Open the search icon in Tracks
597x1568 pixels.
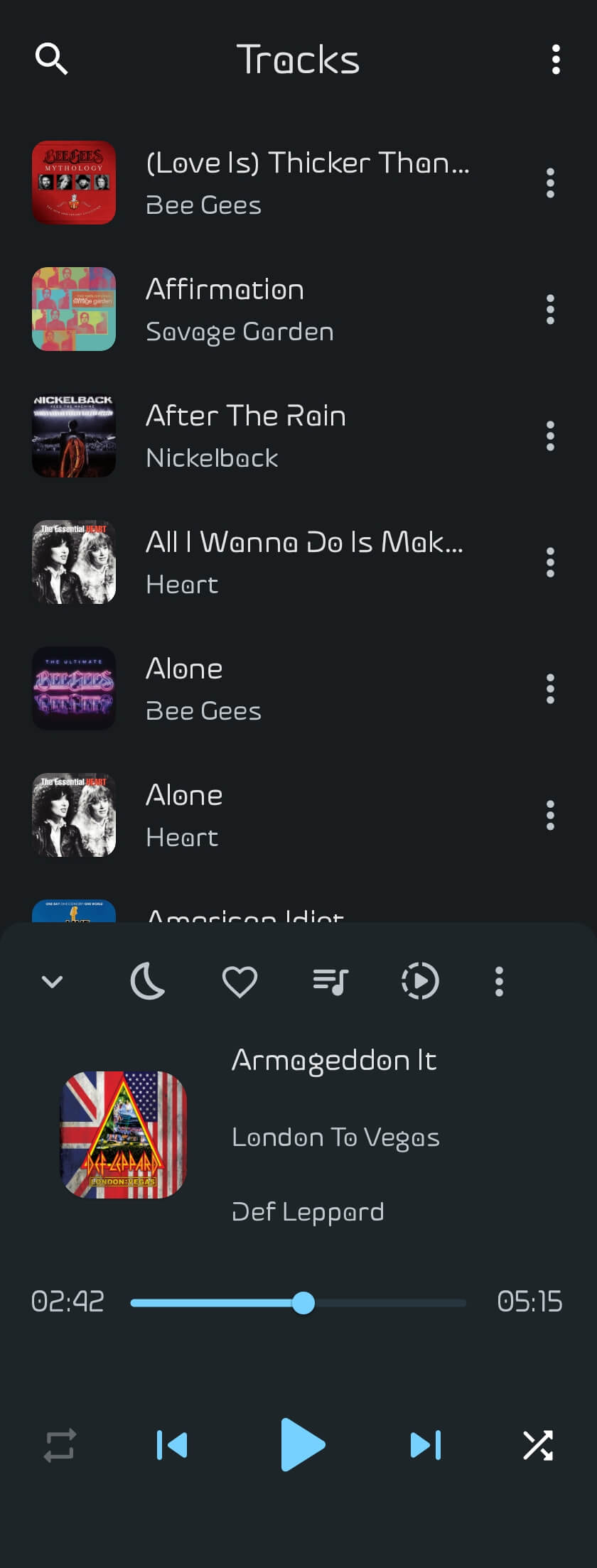(x=51, y=59)
